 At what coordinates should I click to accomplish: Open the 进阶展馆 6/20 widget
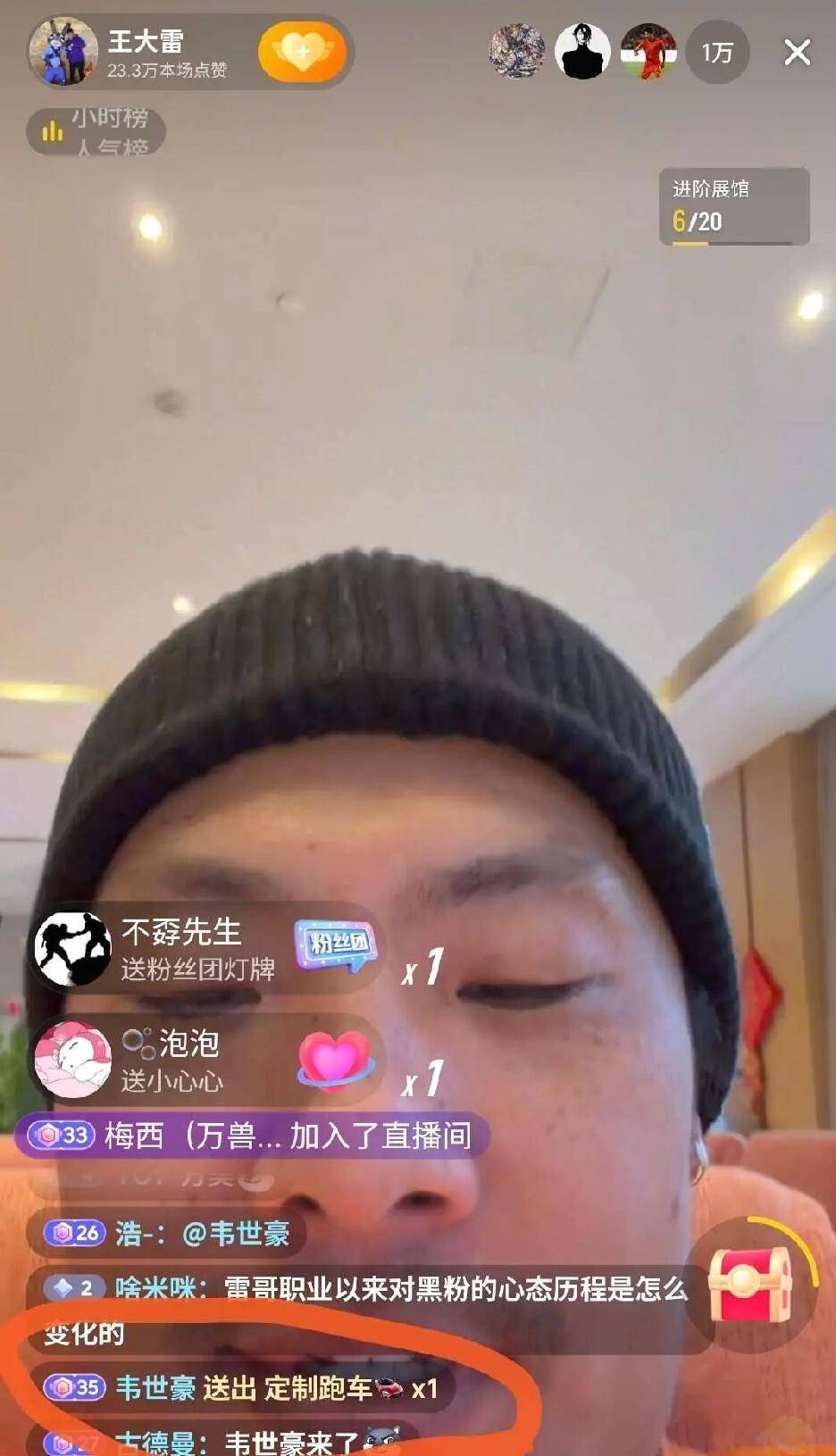[x=733, y=206]
